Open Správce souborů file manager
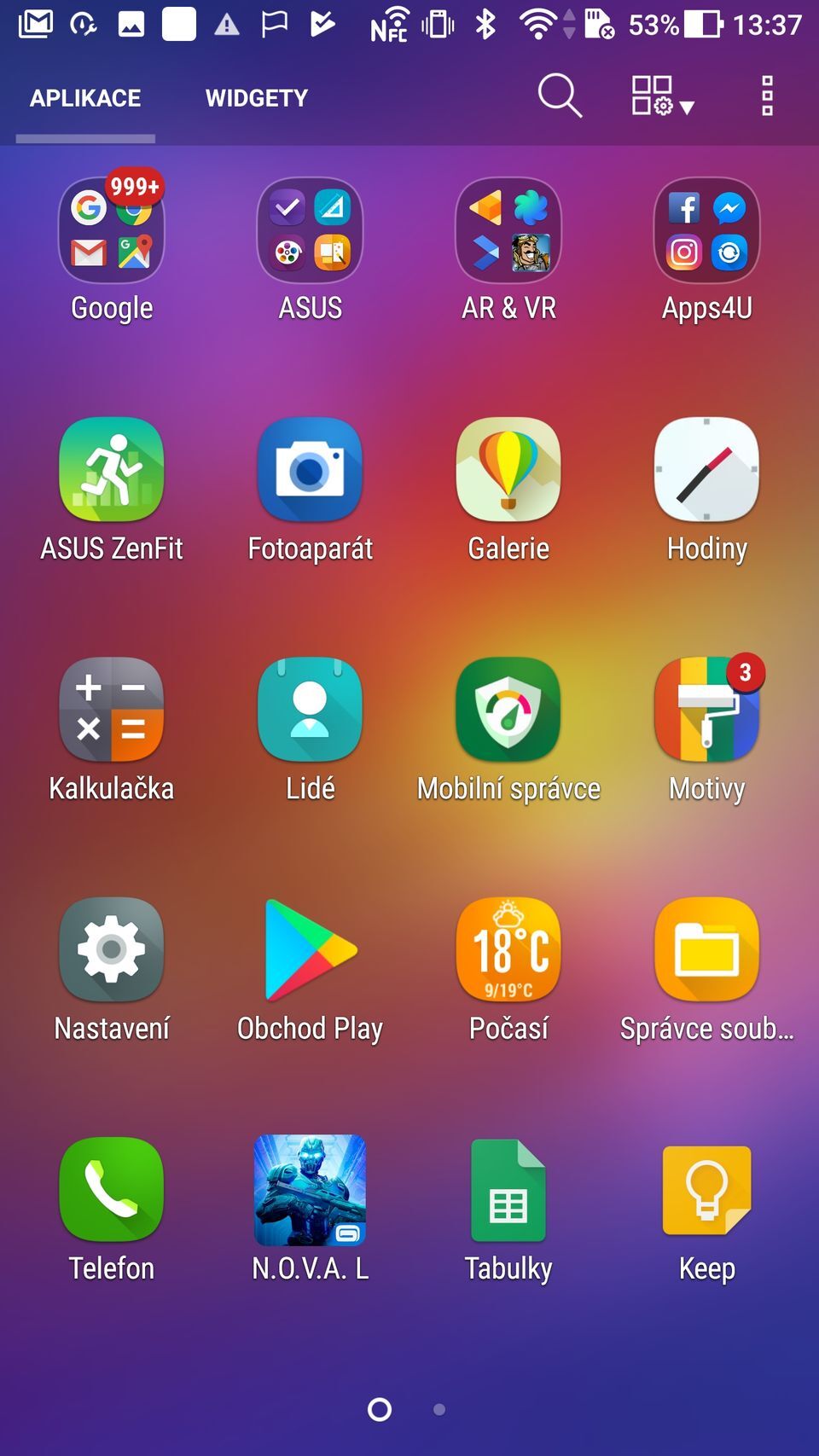 pos(706,949)
